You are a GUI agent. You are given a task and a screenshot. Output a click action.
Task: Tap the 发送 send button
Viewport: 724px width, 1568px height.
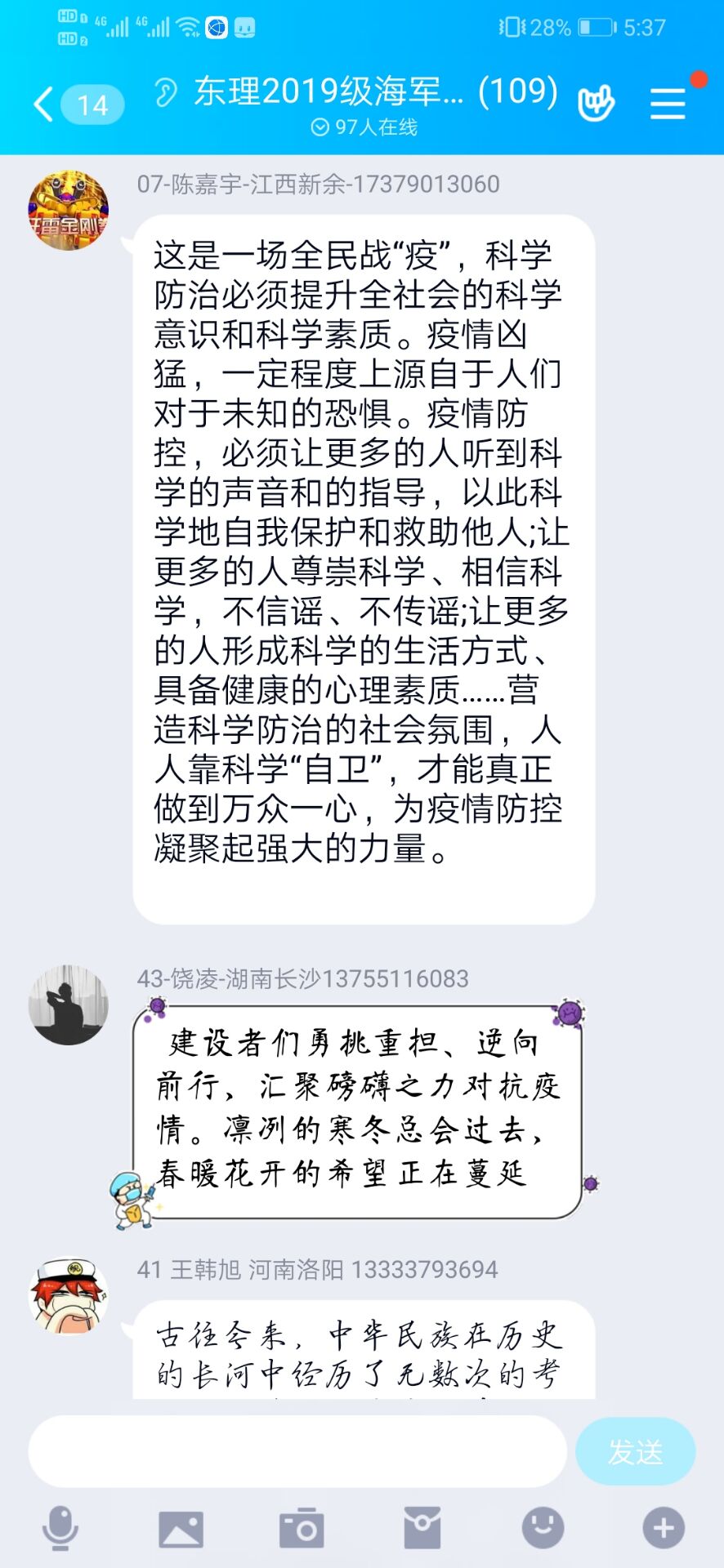point(635,1451)
